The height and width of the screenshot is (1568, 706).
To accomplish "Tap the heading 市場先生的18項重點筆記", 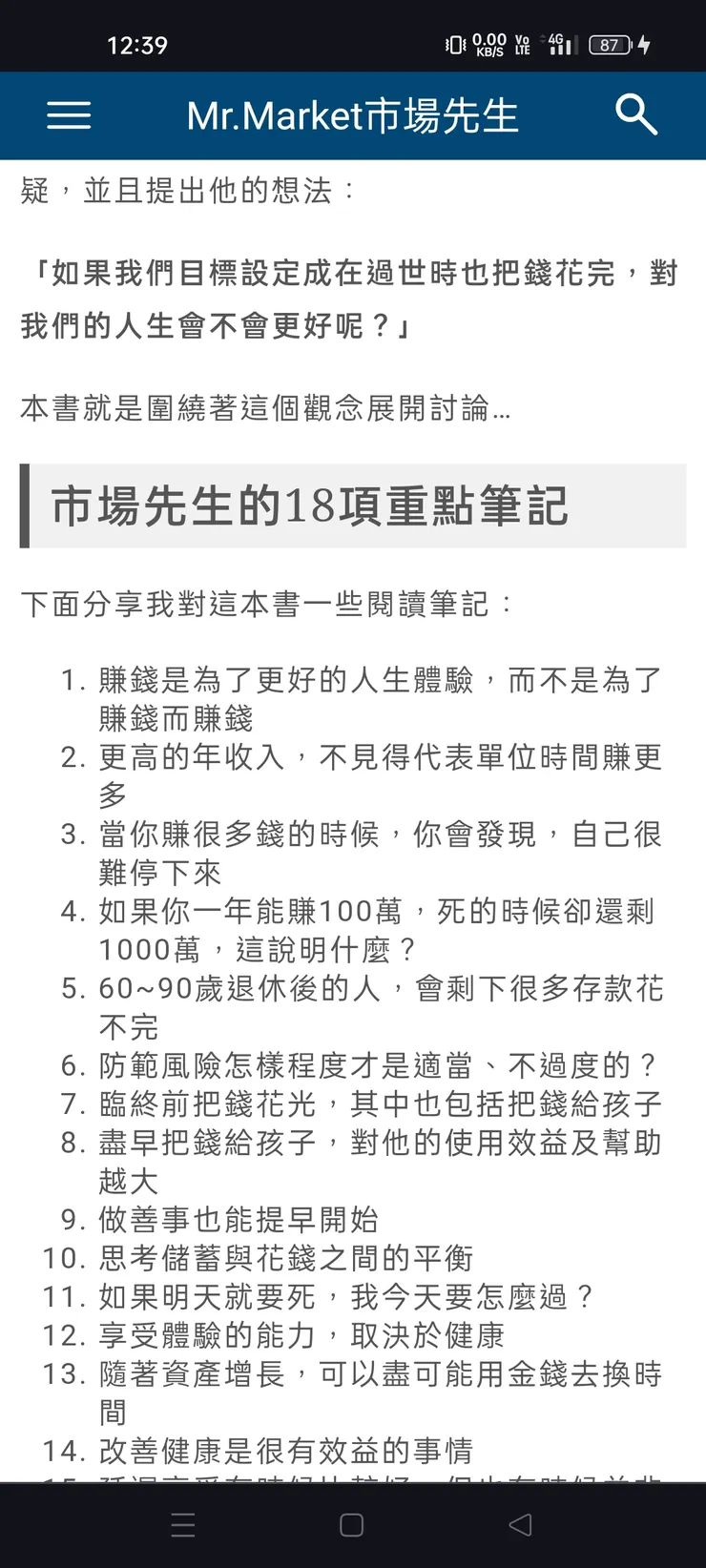I will point(311,507).
